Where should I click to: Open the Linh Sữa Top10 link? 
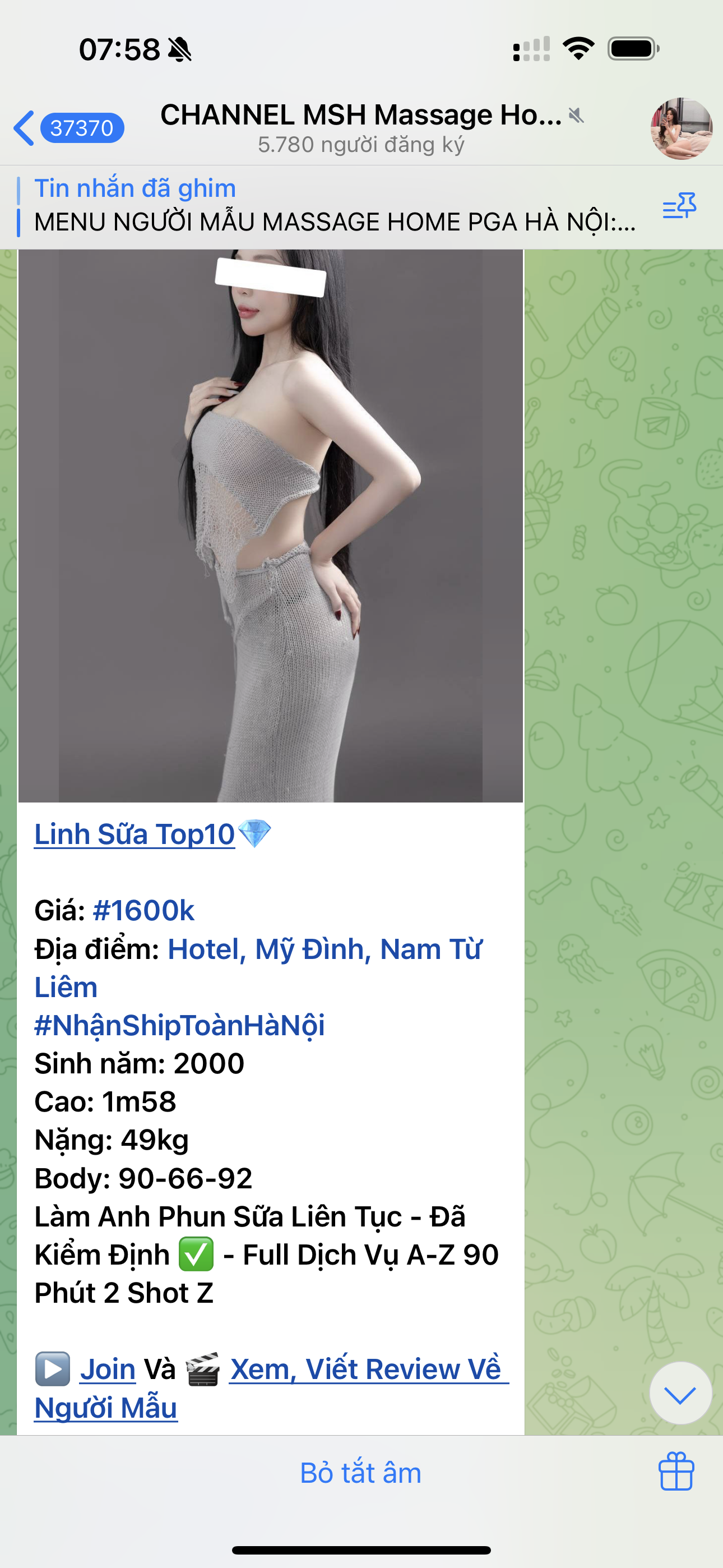tap(135, 834)
